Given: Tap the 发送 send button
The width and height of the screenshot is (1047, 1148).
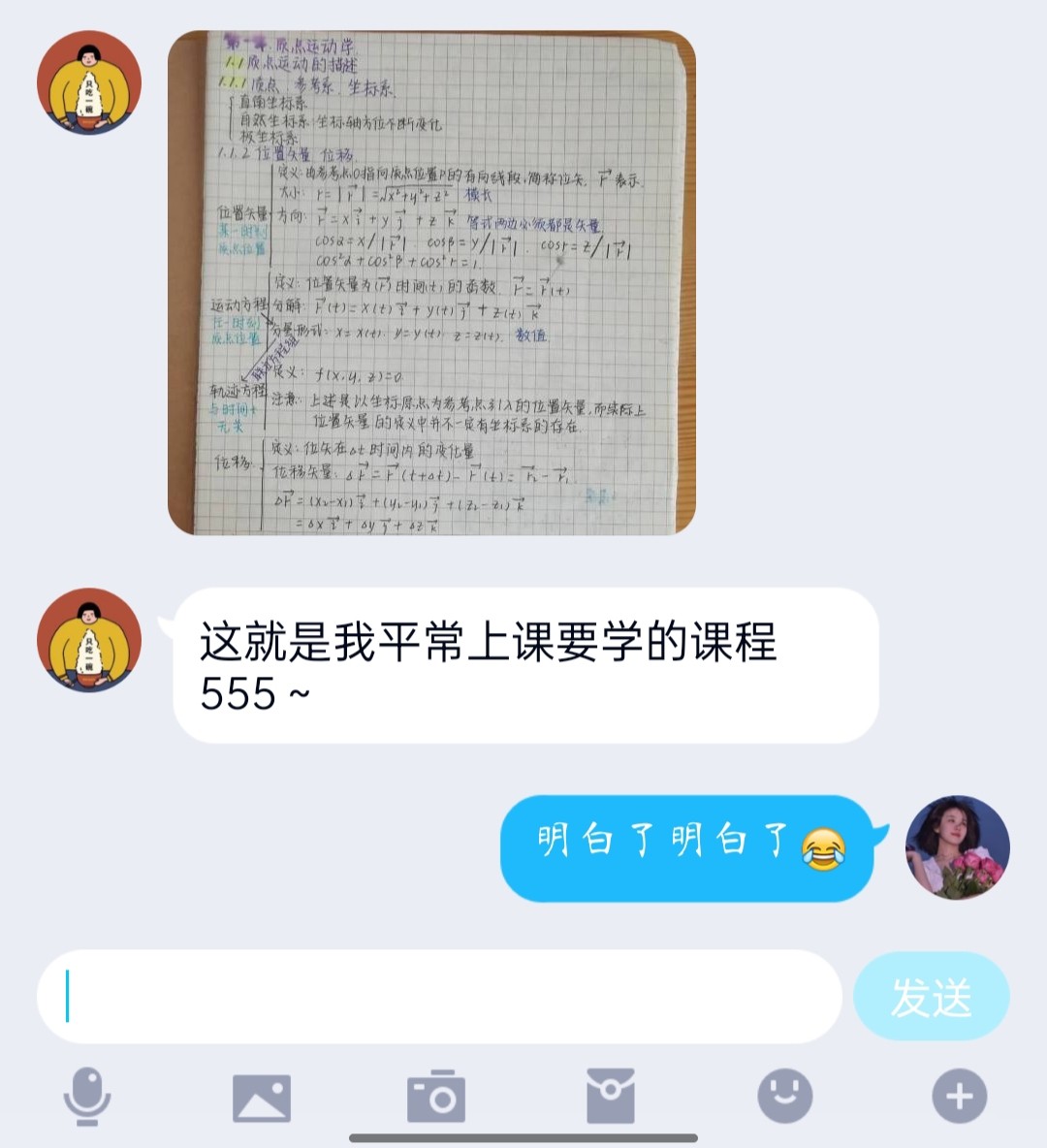Looking at the screenshot, I should [931, 997].
